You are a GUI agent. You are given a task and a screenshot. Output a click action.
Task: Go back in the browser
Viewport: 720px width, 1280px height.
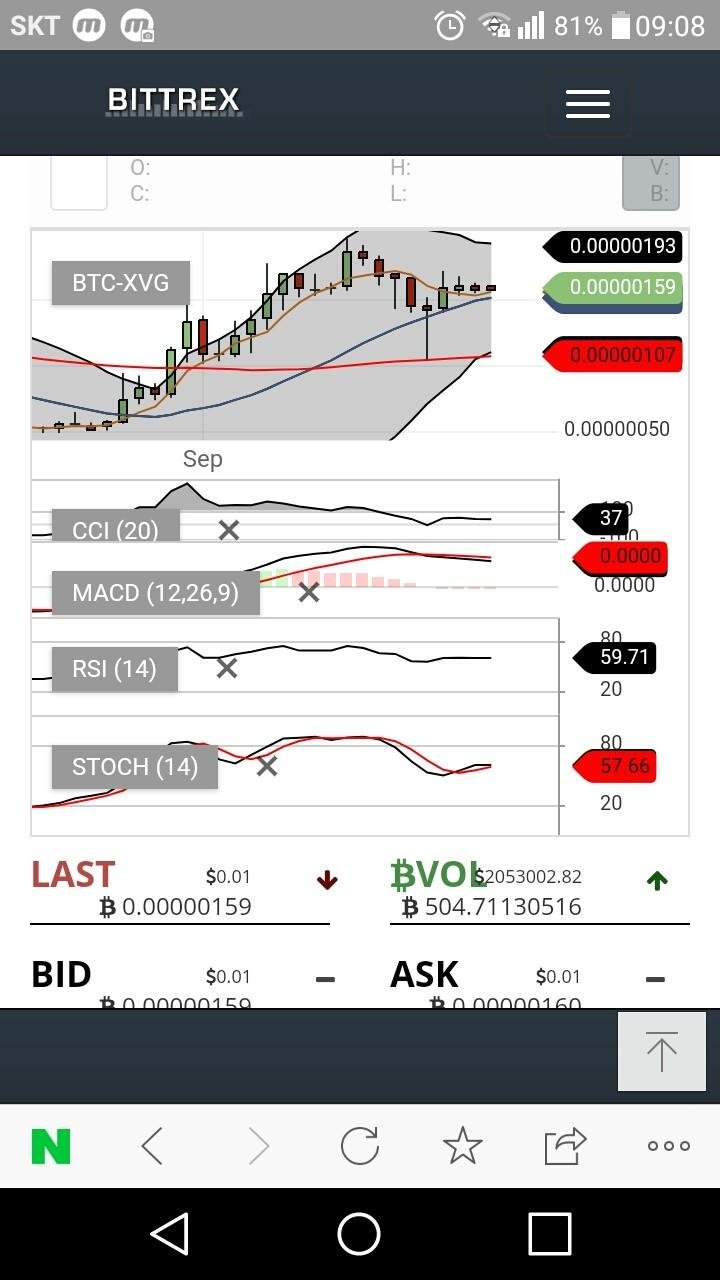coord(152,1146)
